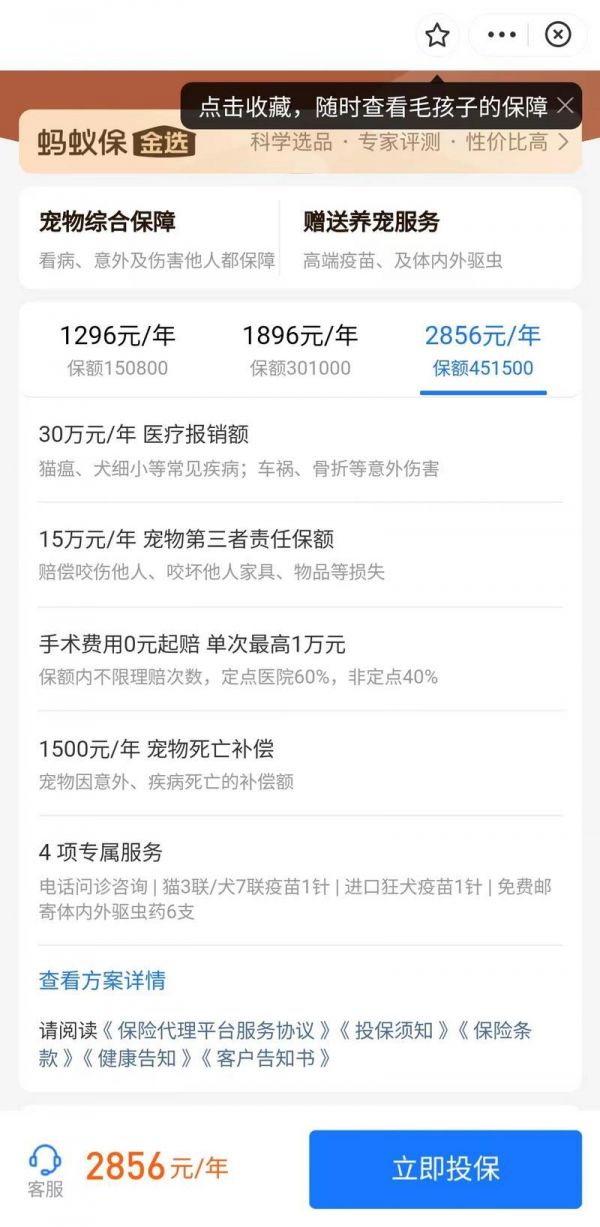Switch to the 1896元/年 plan

coord(300,350)
